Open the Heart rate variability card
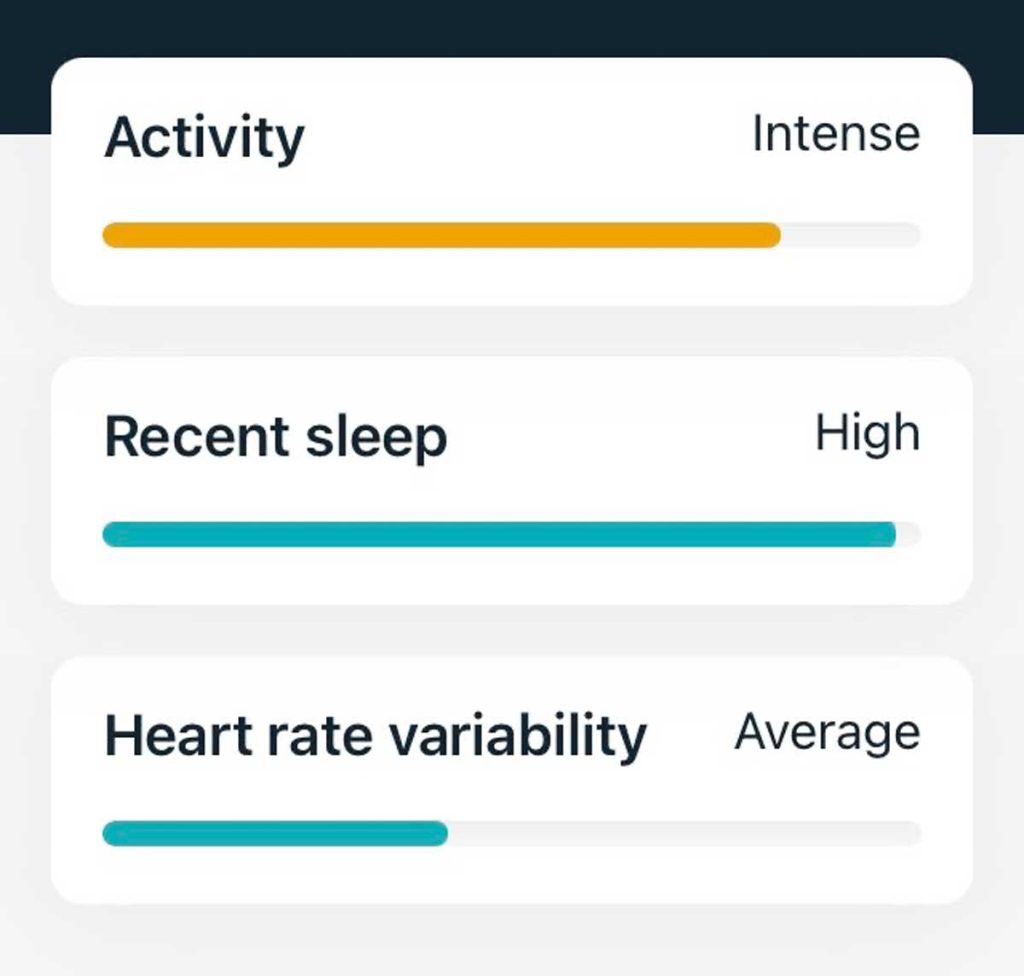 point(511,780)
